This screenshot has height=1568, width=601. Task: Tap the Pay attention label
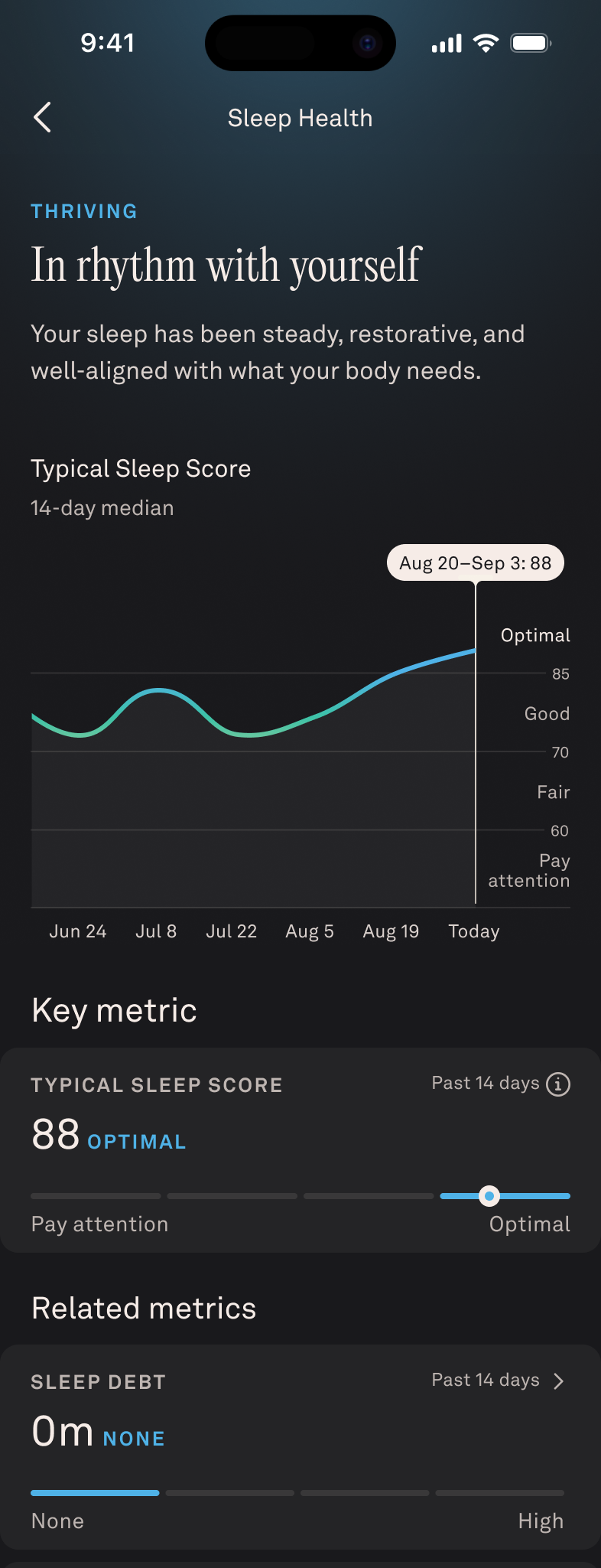coord(99,1224)
